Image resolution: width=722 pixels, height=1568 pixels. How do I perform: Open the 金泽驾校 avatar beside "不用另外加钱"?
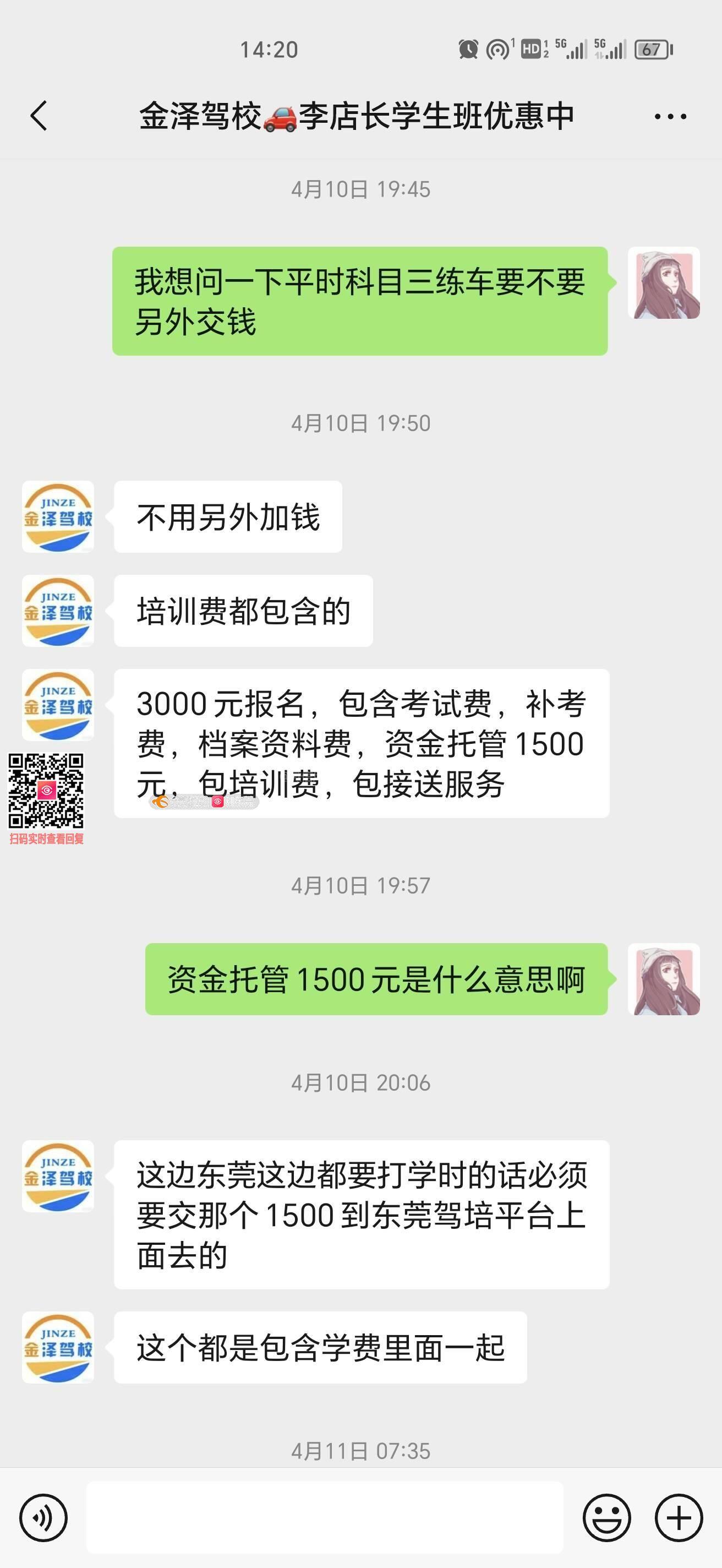(58, 517)
